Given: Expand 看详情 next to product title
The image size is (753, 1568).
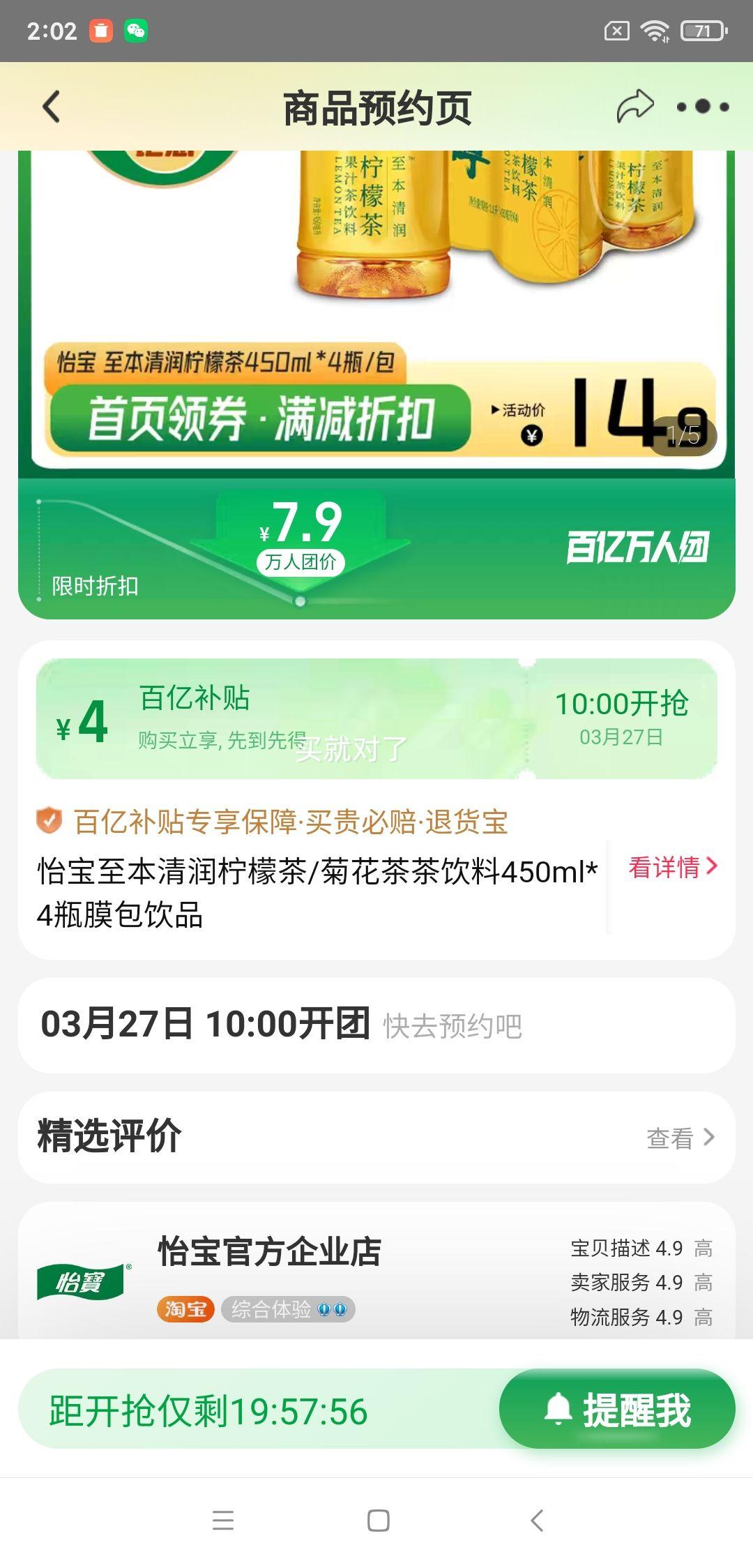Looking at the screenshot, I should 671,867.
